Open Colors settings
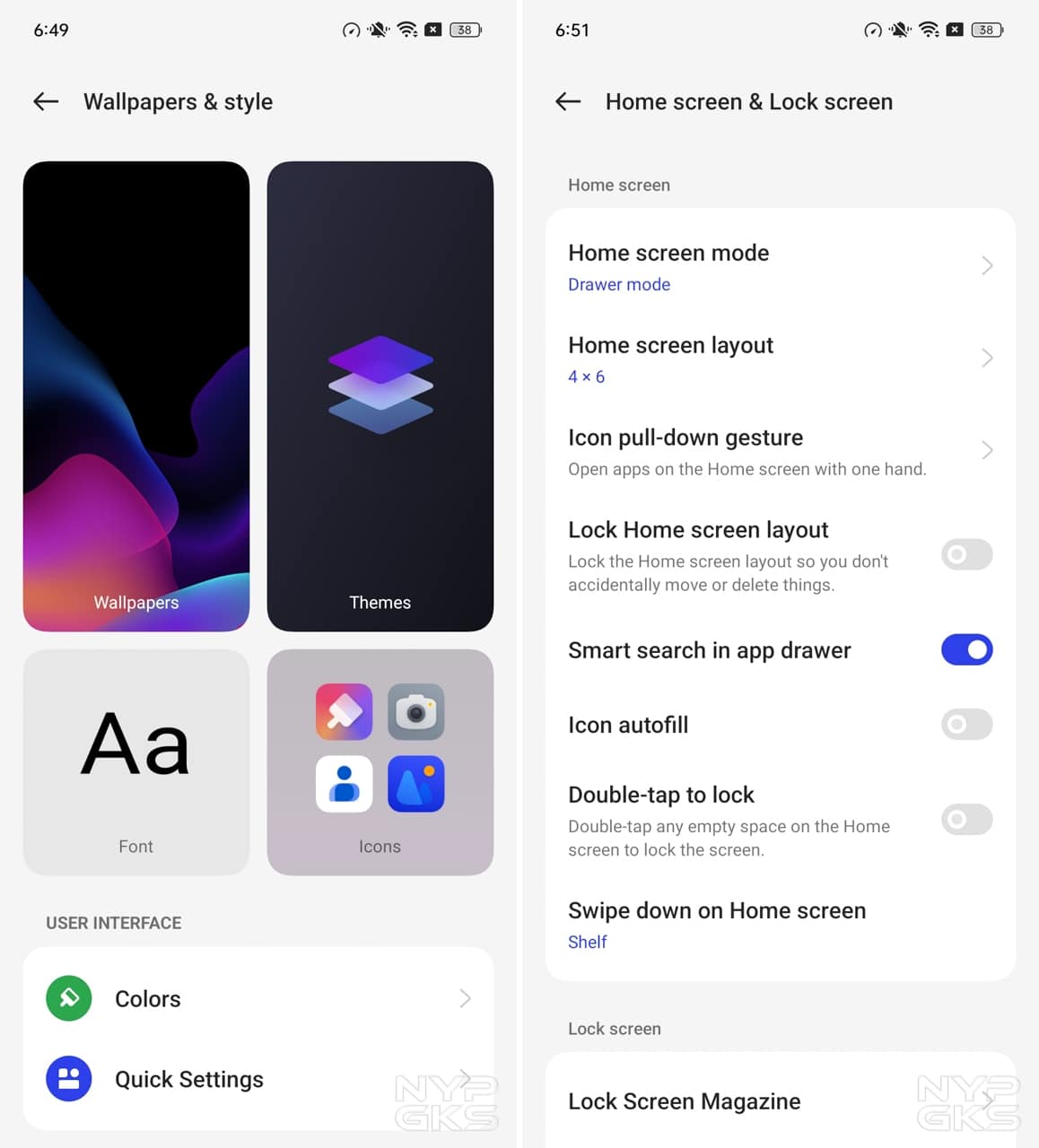The image size is (1039, 1148). [x=258, y=998]
